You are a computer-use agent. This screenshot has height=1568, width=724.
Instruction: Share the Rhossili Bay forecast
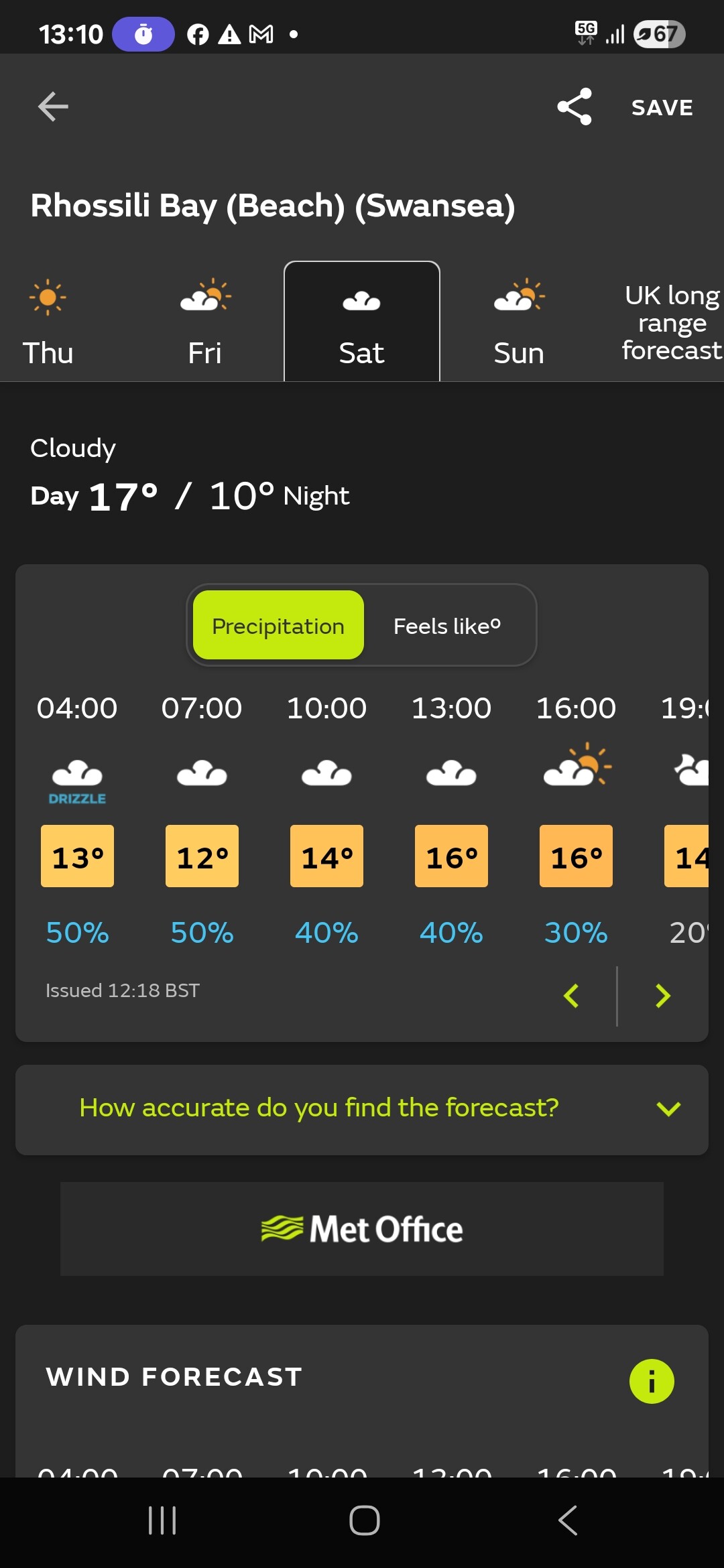tap(575, 107)
